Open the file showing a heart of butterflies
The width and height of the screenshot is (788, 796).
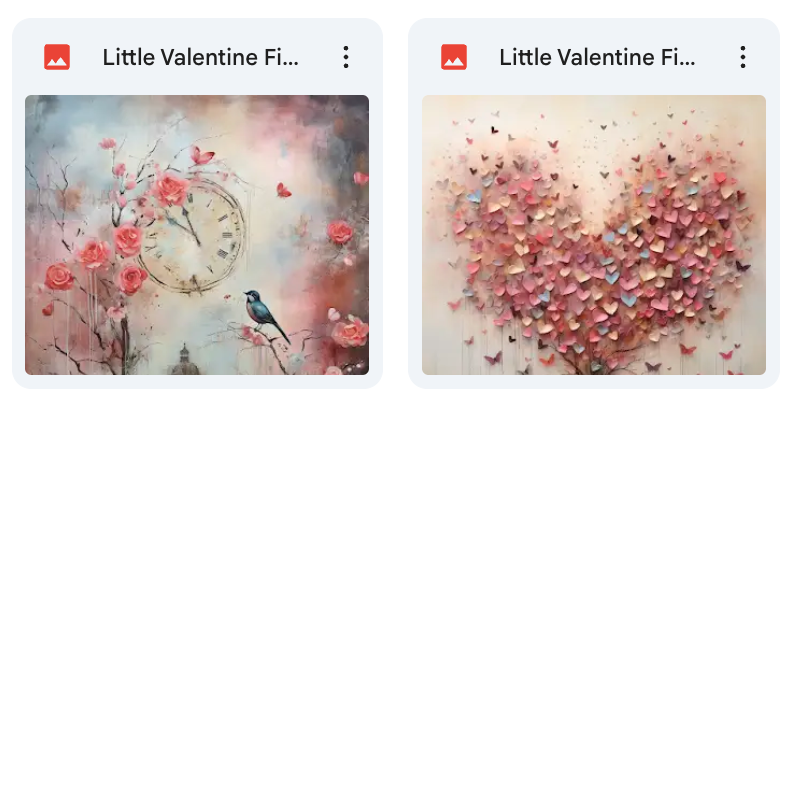(x=593, y=235)
